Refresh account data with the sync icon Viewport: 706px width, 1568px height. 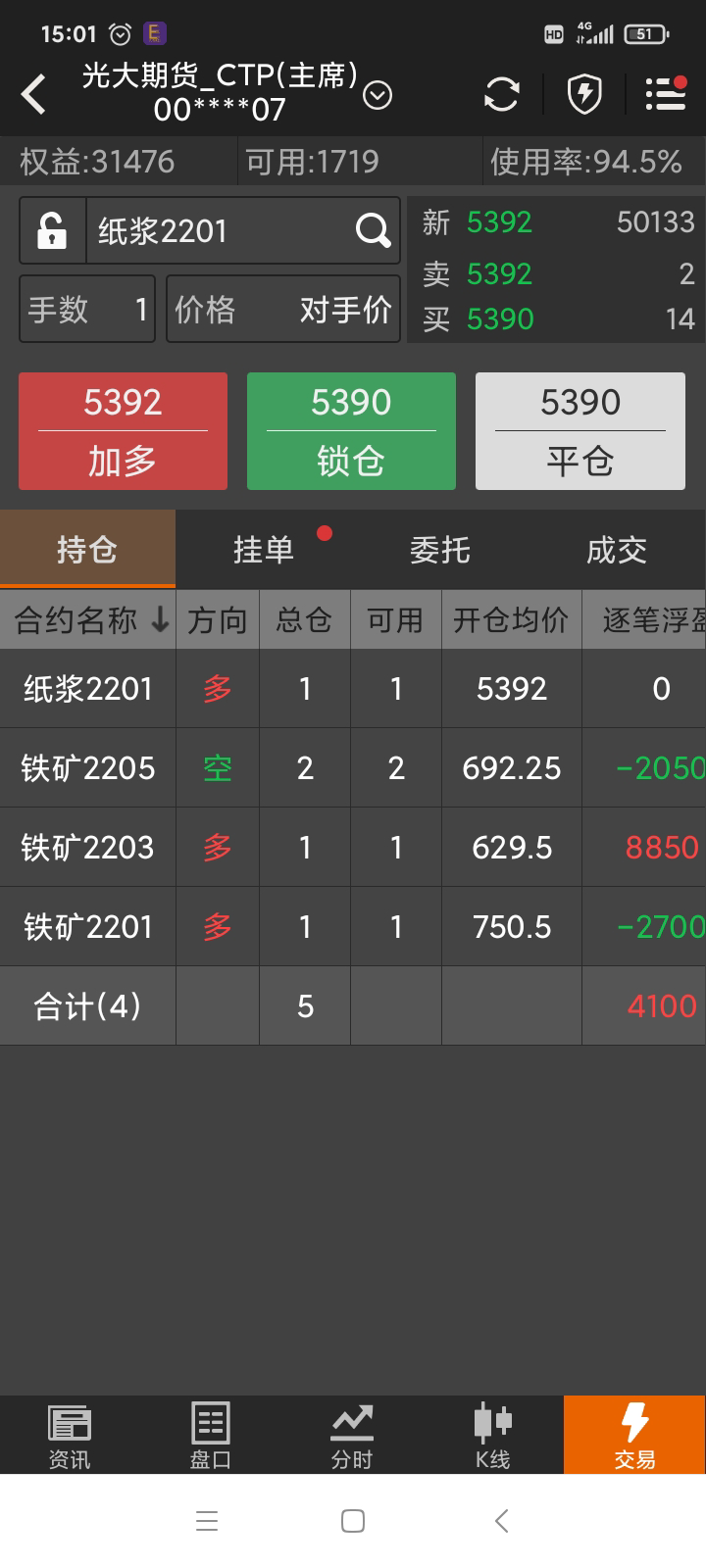501,95
